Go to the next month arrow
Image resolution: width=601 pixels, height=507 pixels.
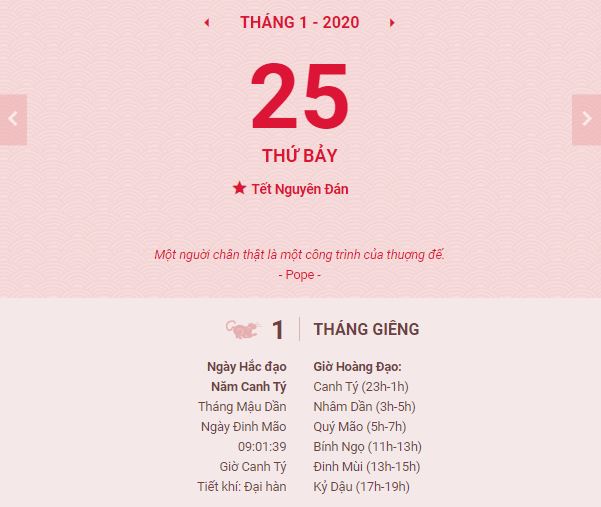392,22
